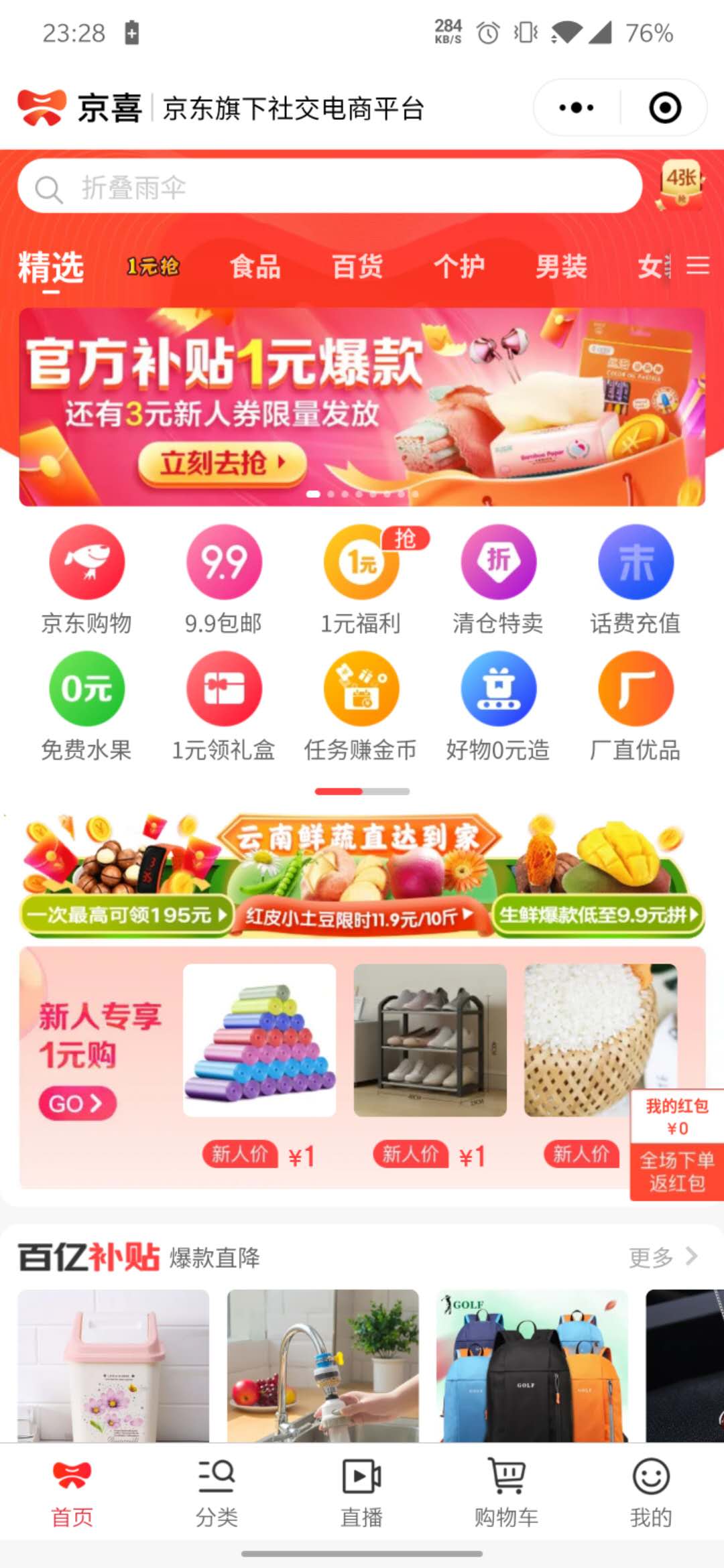Switch to the 食品 tab

point(254,267)
